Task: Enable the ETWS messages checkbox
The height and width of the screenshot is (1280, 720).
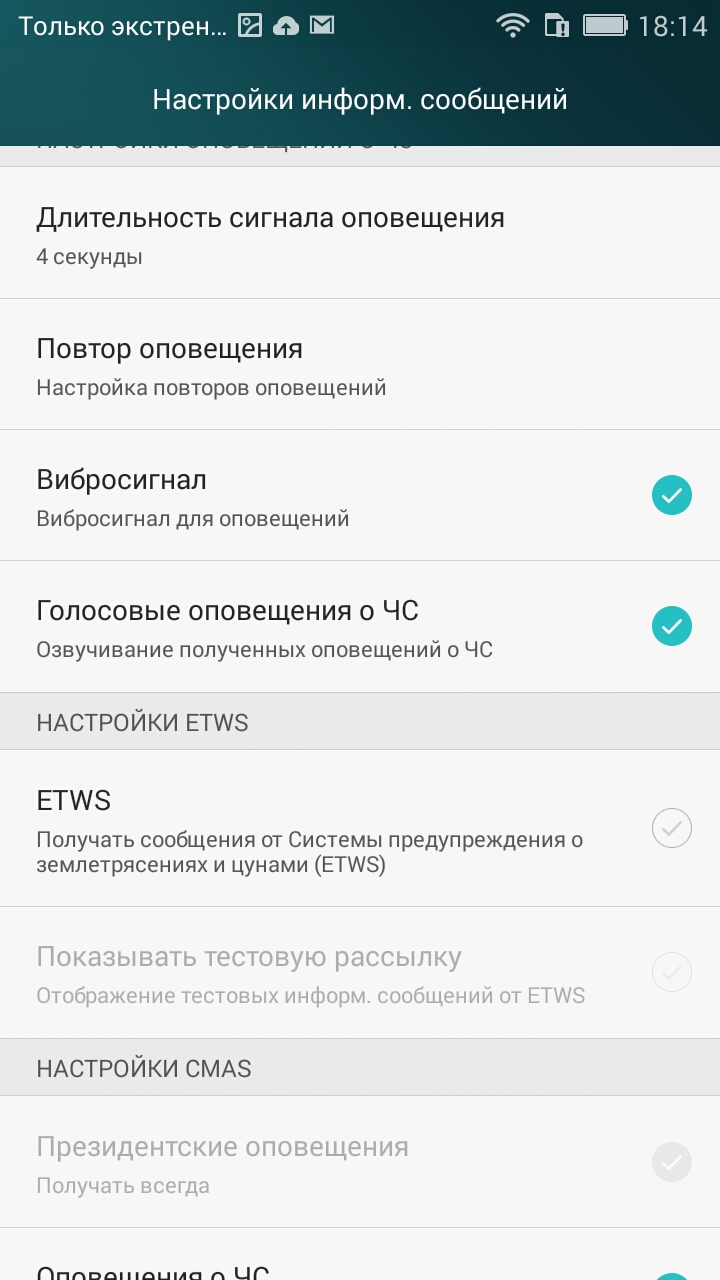Action: pos(671,828)
